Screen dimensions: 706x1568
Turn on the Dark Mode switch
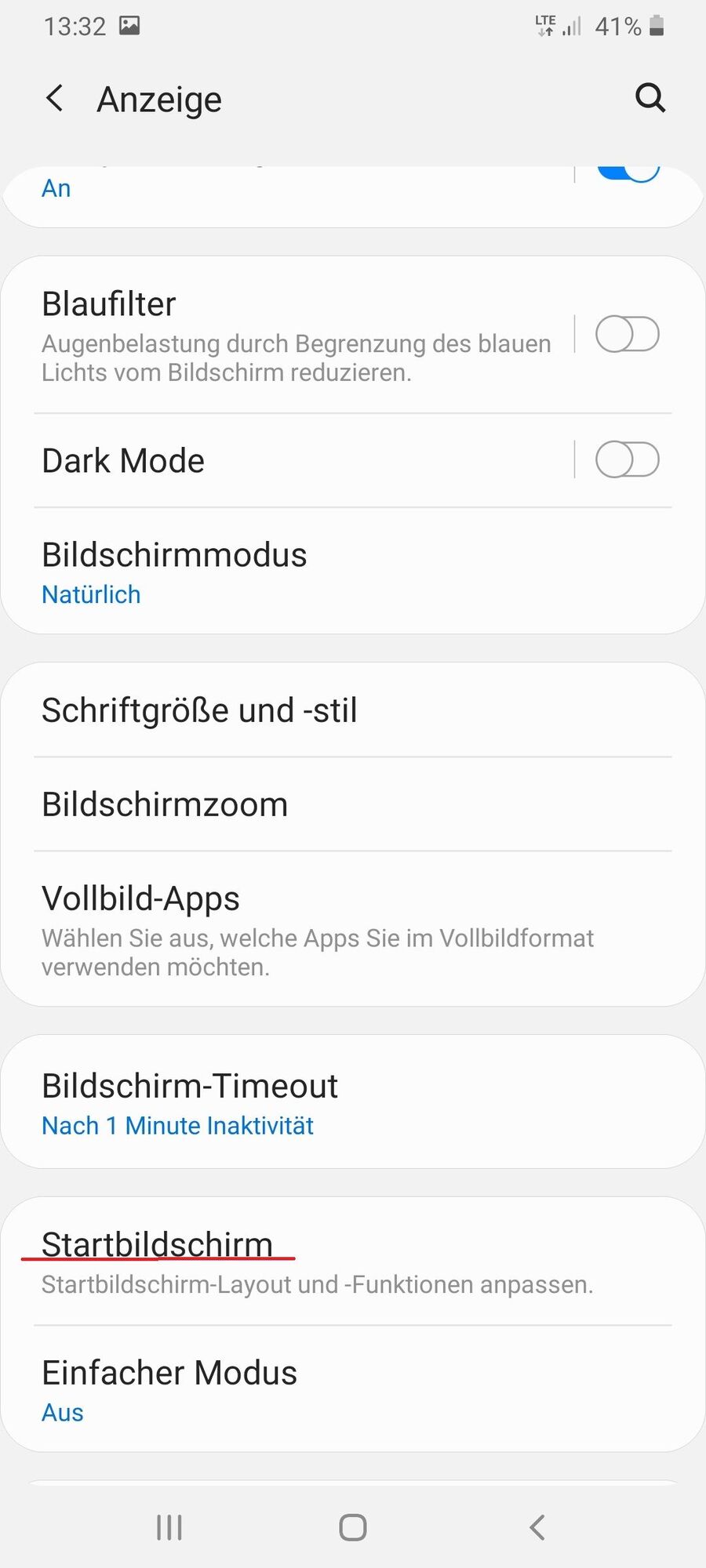[627, 460]
